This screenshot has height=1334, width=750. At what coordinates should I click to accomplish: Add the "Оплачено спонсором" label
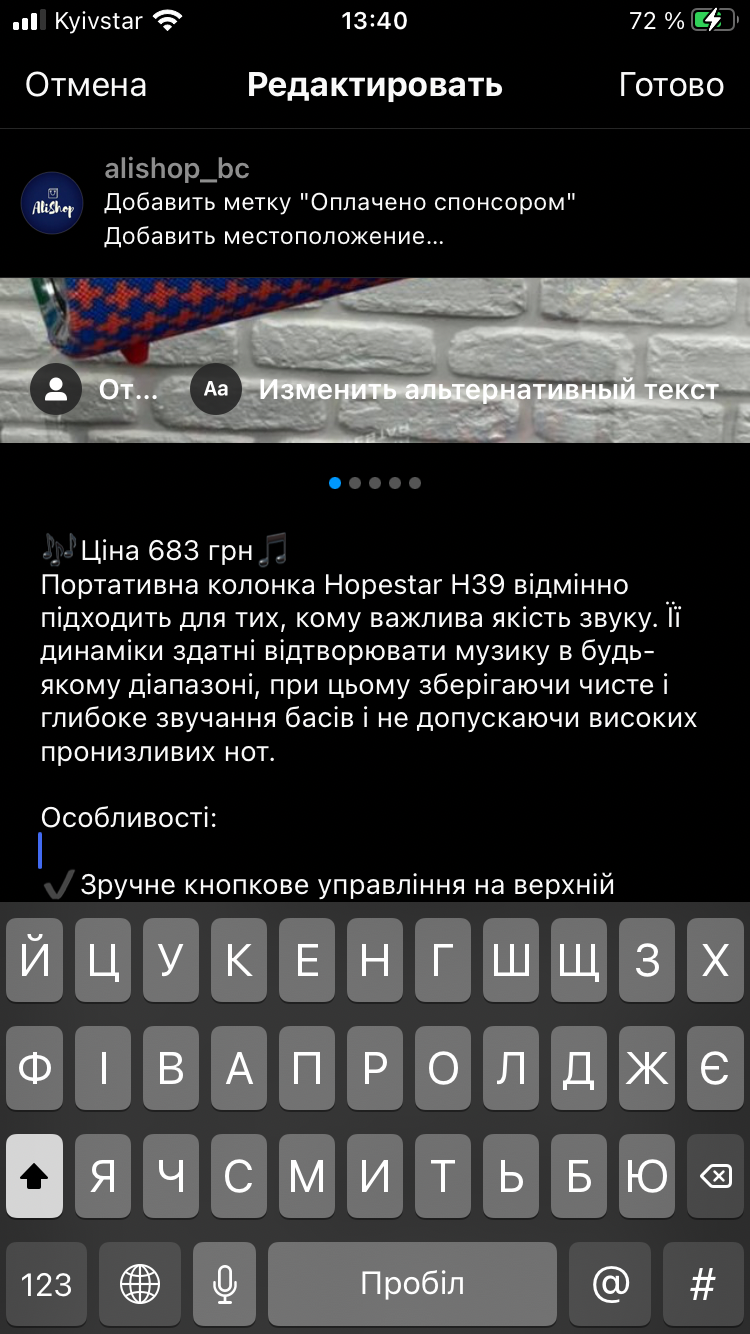pos(341,203)
